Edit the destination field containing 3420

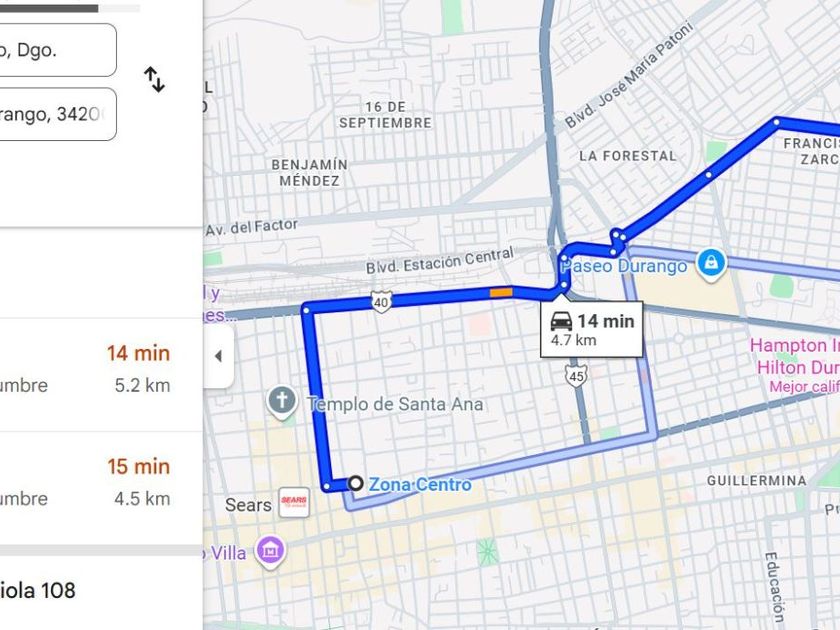58,114
